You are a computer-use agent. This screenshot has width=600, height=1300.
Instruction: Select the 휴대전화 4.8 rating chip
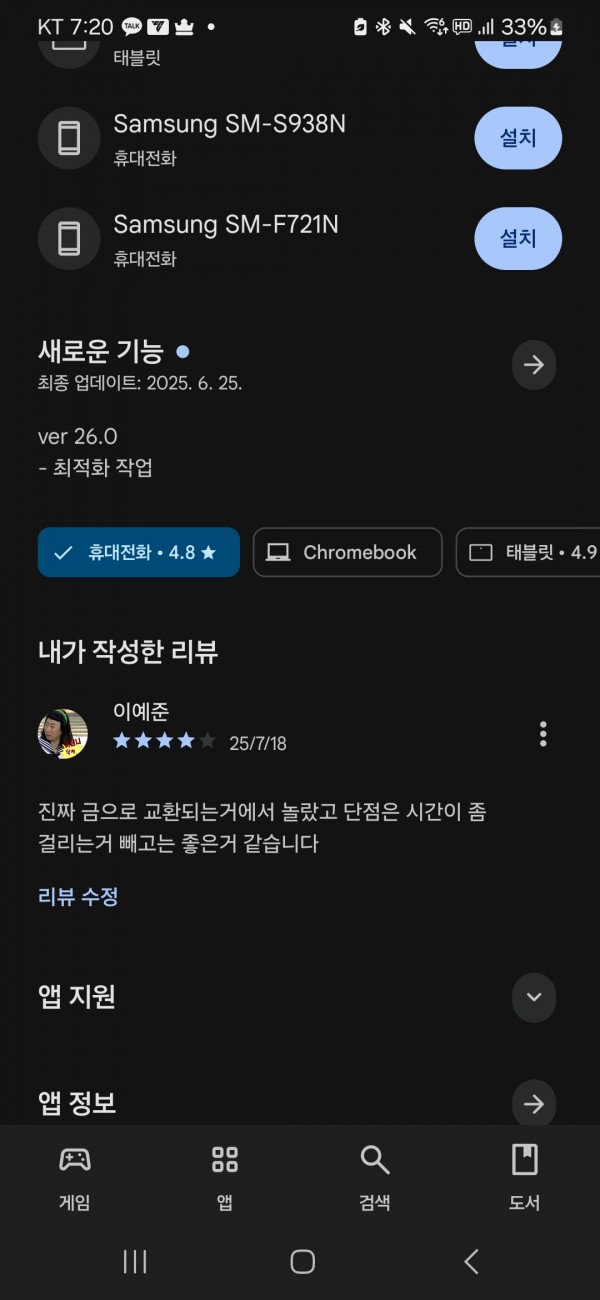(x=139, y=552)
